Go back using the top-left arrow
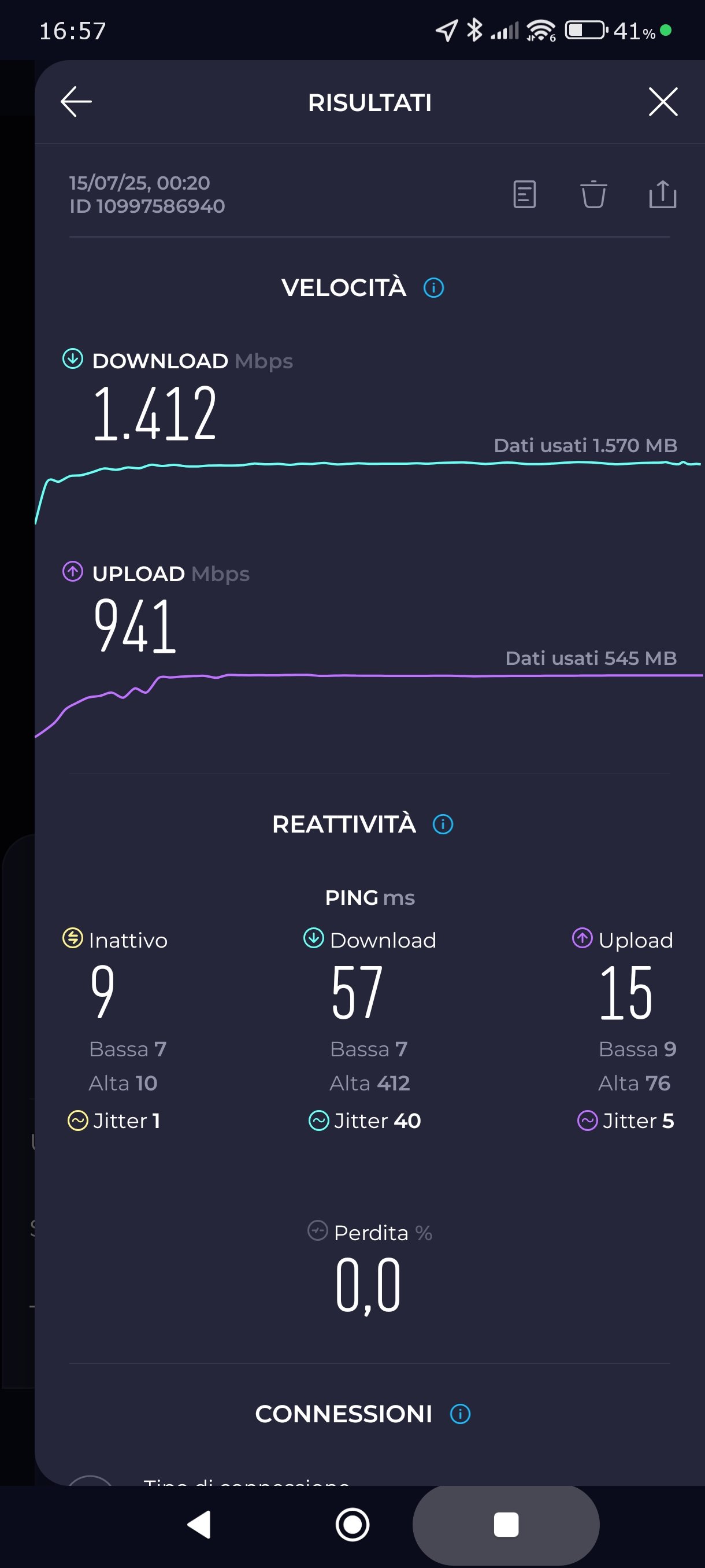Image resolution: width=705 pixels, height=1568 pixels. (76, 102)
